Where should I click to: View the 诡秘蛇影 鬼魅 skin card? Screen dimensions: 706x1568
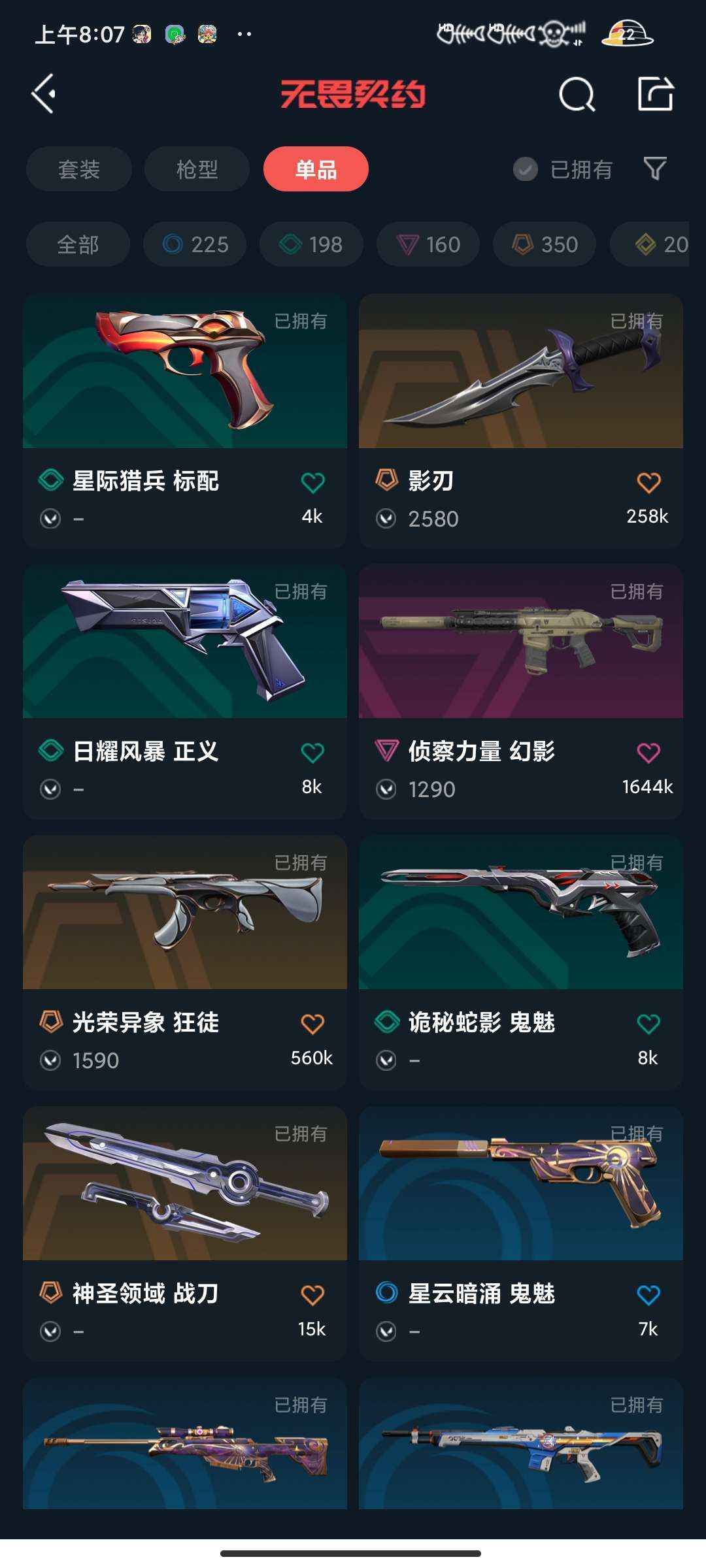point(521,913)
